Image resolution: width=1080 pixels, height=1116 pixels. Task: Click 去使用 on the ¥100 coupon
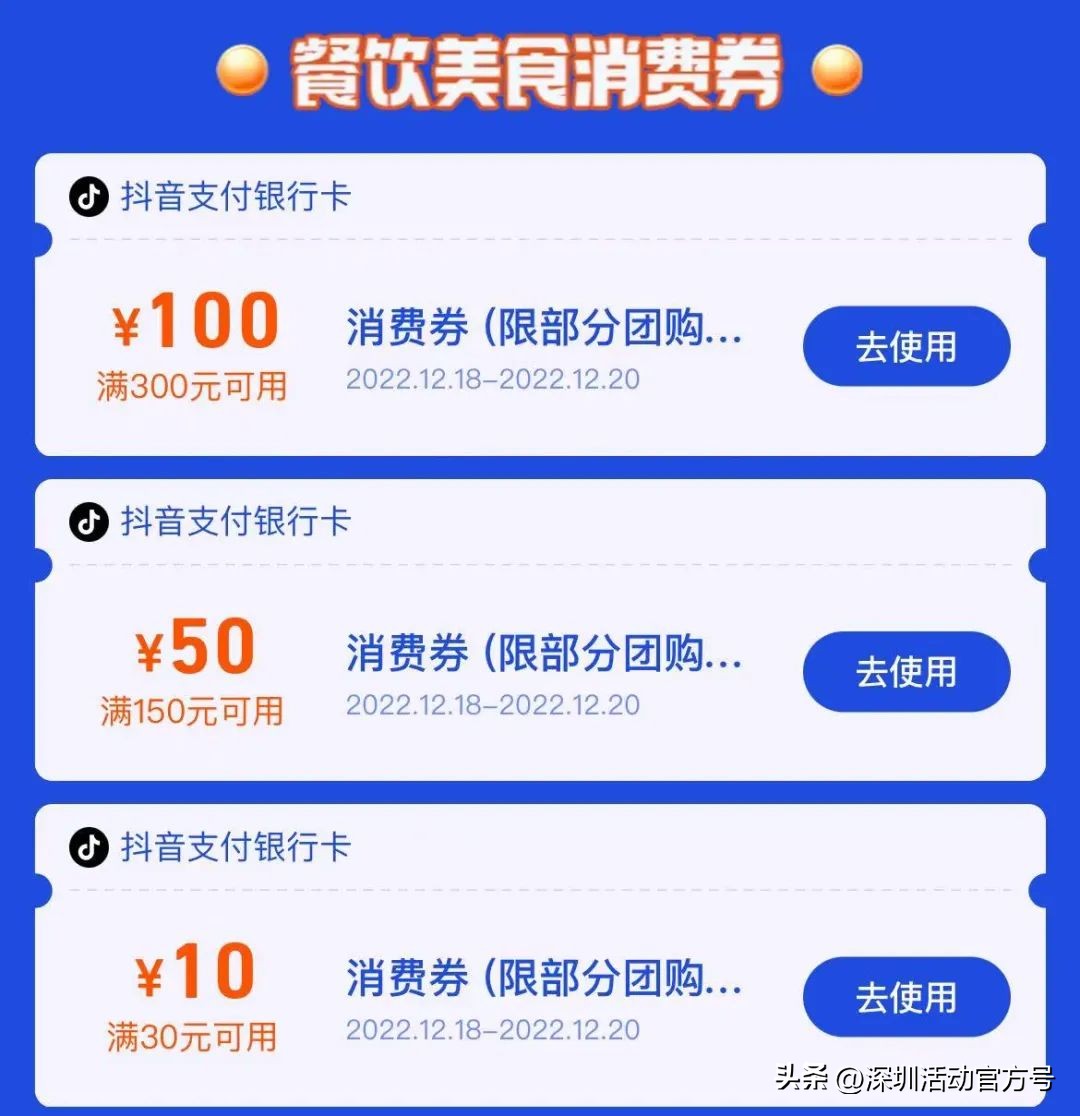click(x=906, y=346)
